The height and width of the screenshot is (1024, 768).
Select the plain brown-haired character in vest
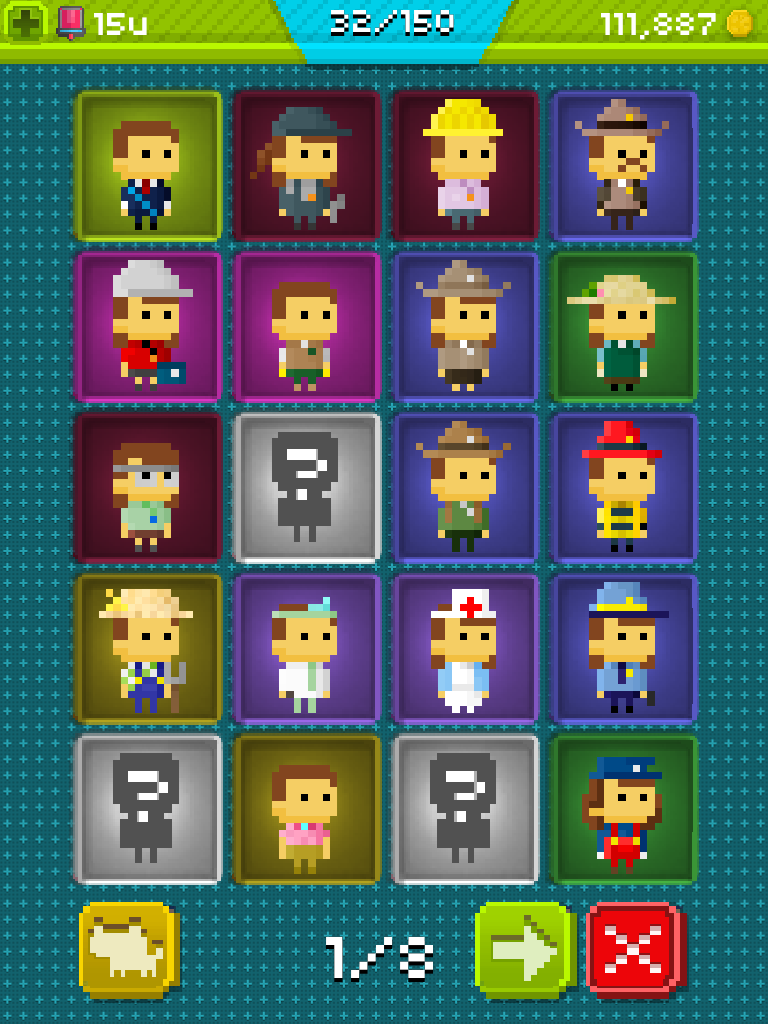306,327
